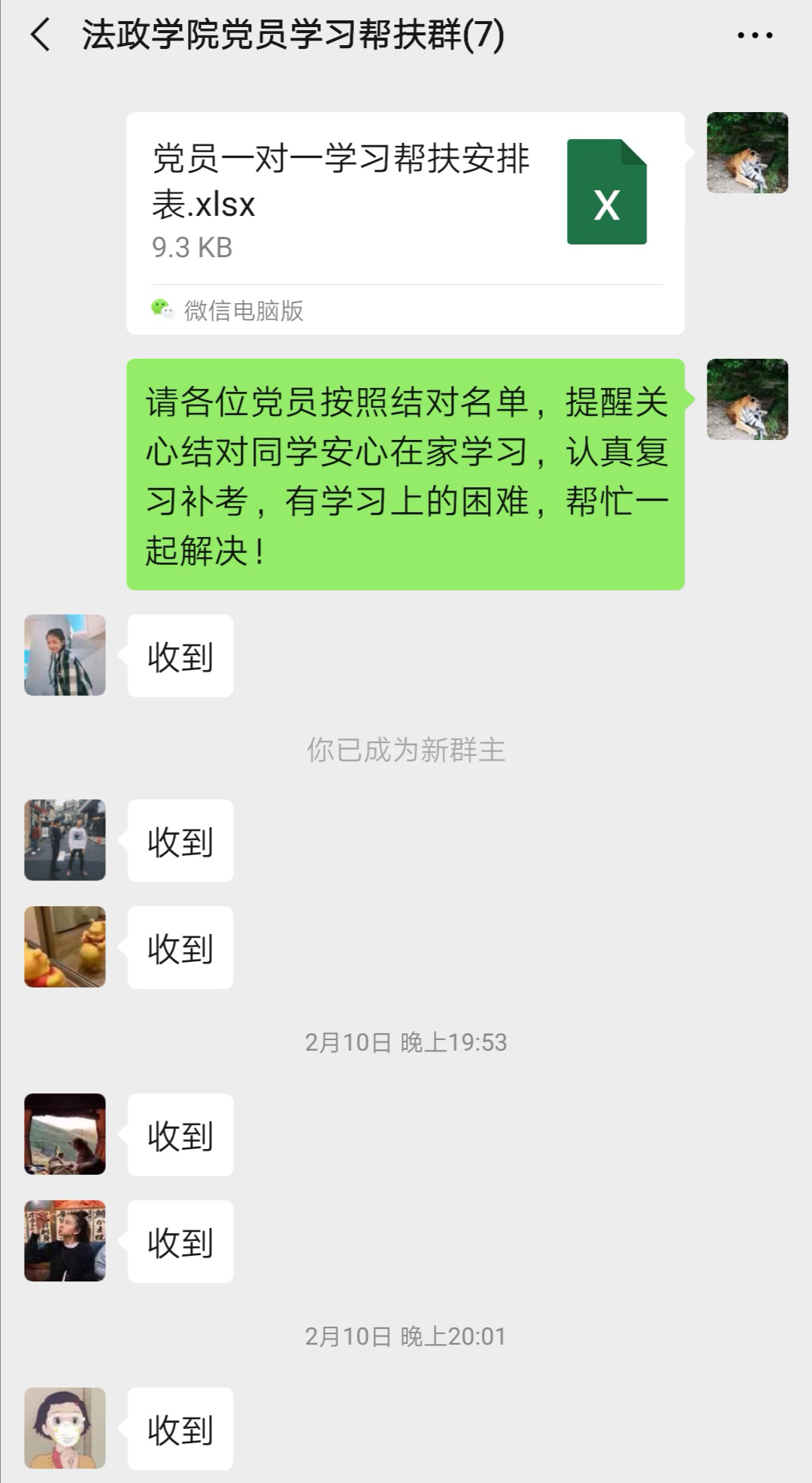This screenshot has height=1483, width=812.
Task: Go back from the group chat
Action: (41, 35)
